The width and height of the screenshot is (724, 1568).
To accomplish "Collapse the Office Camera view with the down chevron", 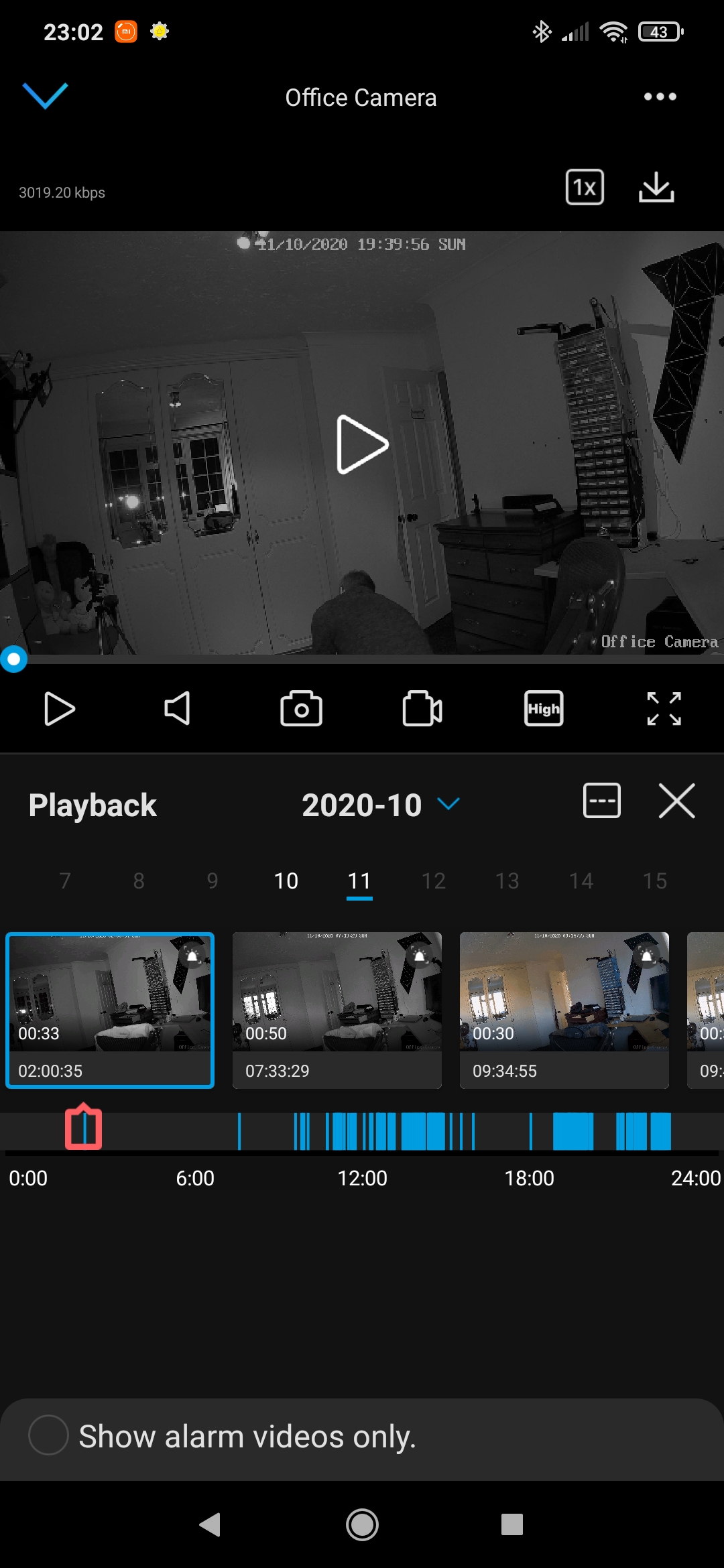I will [45, 96].
